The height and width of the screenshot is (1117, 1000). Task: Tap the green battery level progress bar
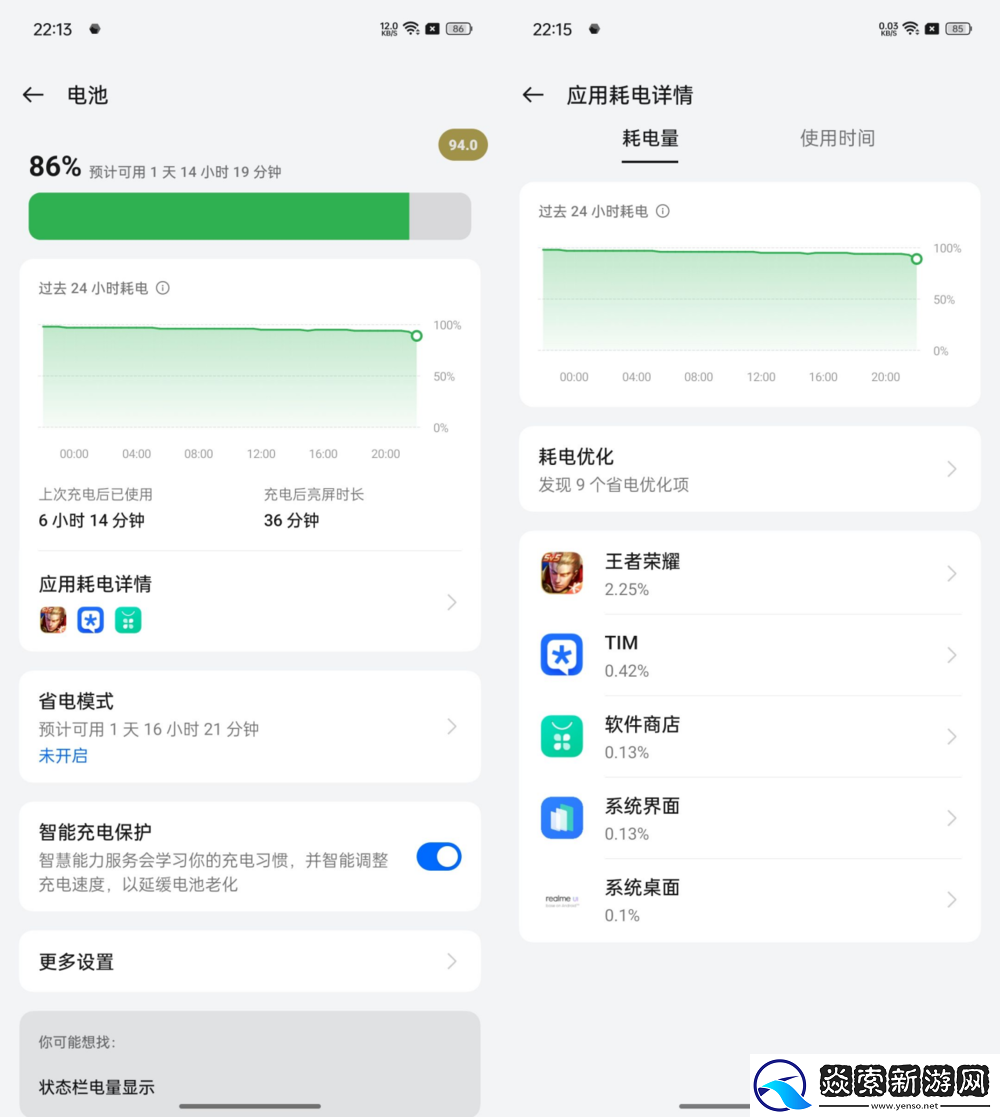coord(220,216)
